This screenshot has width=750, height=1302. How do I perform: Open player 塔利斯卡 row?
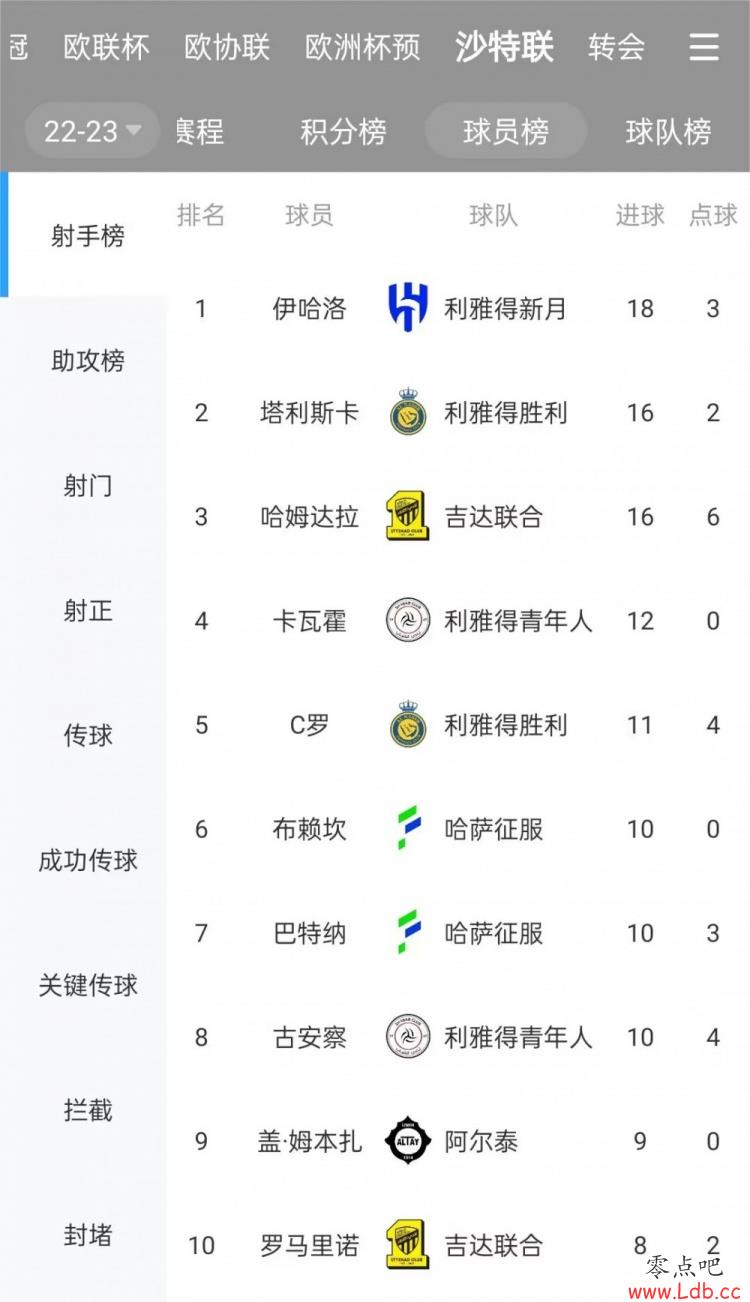click(x=458, y=412)
